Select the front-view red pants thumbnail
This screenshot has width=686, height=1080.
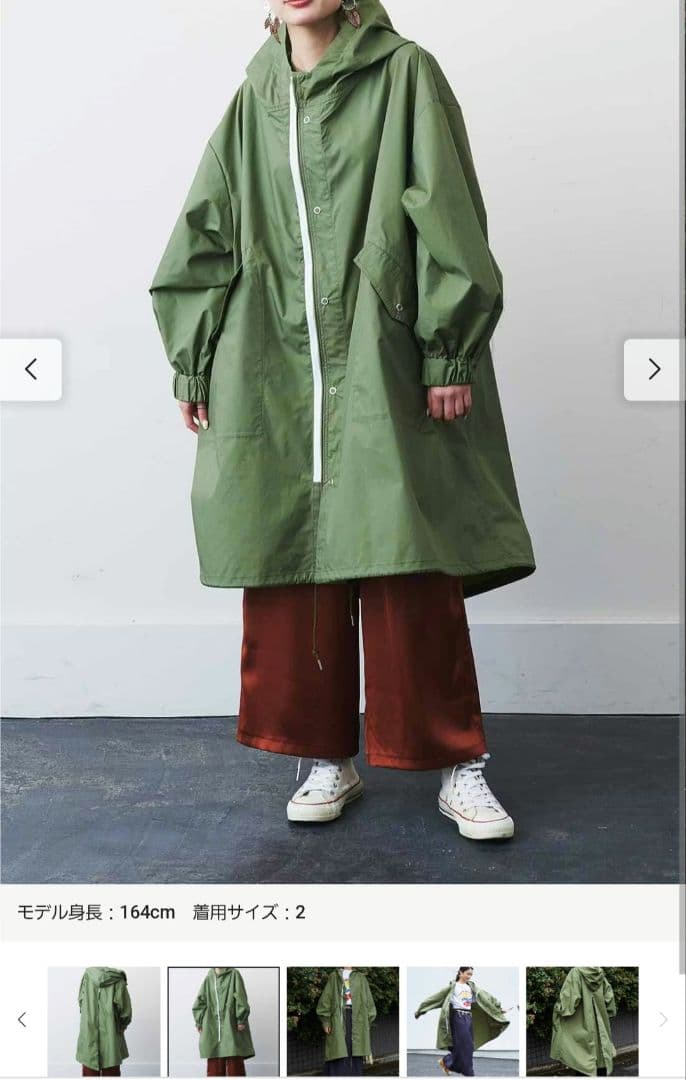(x=223, y=1020)
